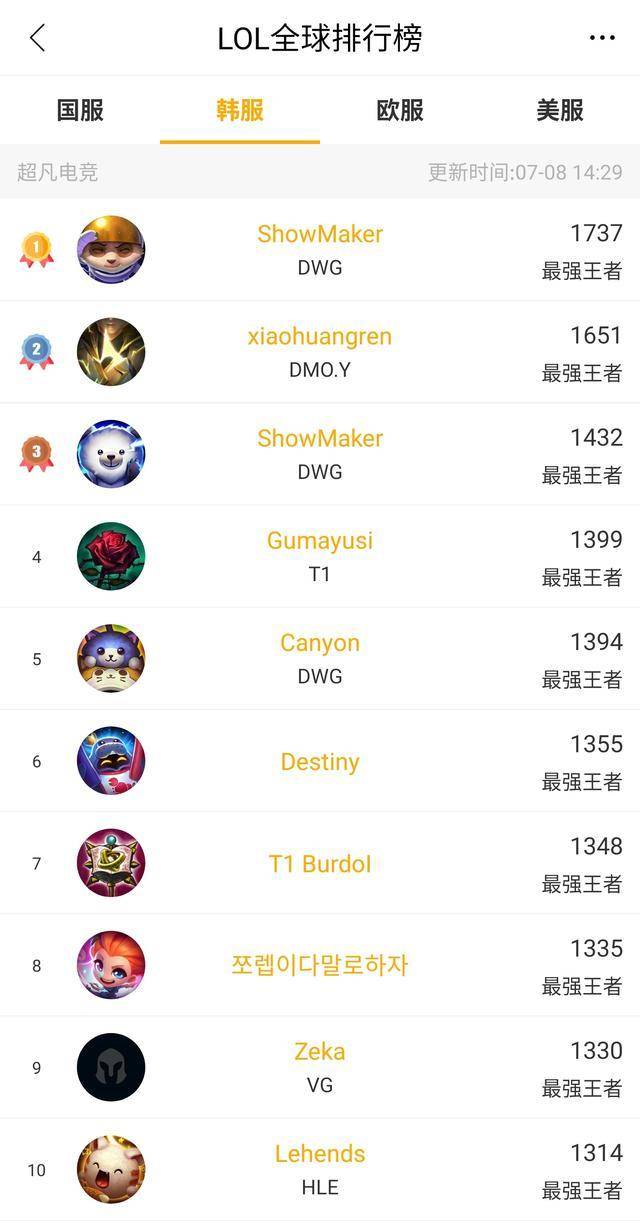Open Zeka's ranking entry
640x1221 pixels.
click(x=320, y=1067)
